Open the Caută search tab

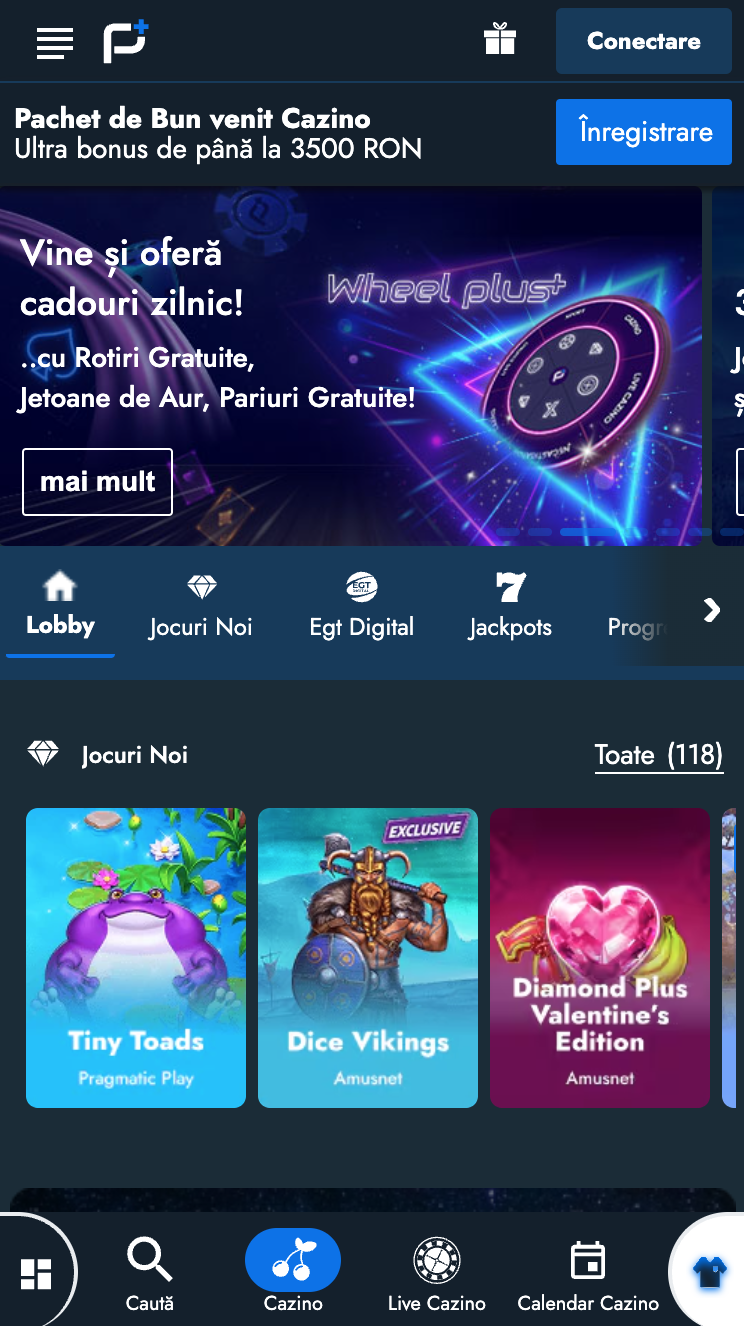point(150,1274)
